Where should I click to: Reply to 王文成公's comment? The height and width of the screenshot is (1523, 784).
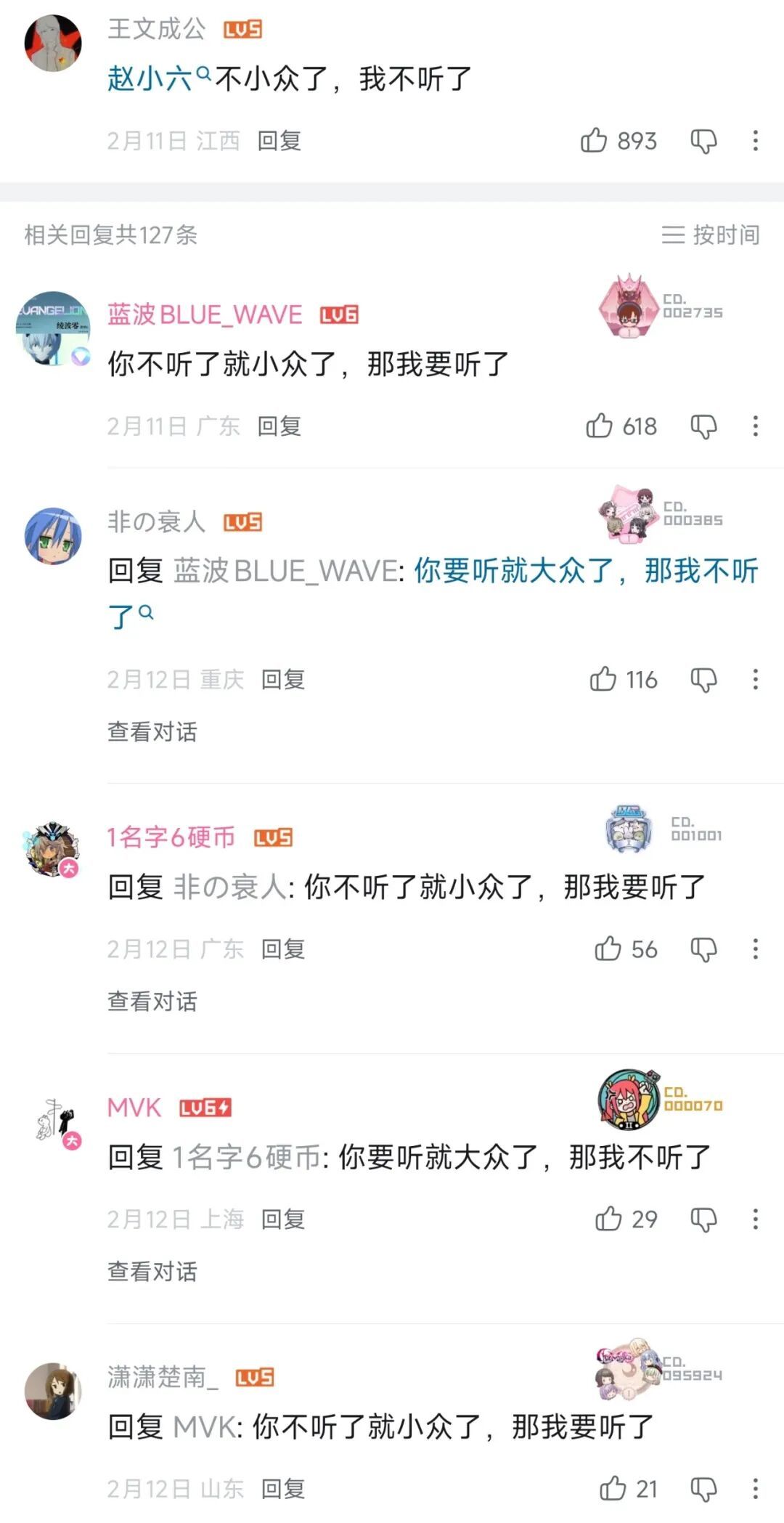pyautogui.click(x=279, y=141)
